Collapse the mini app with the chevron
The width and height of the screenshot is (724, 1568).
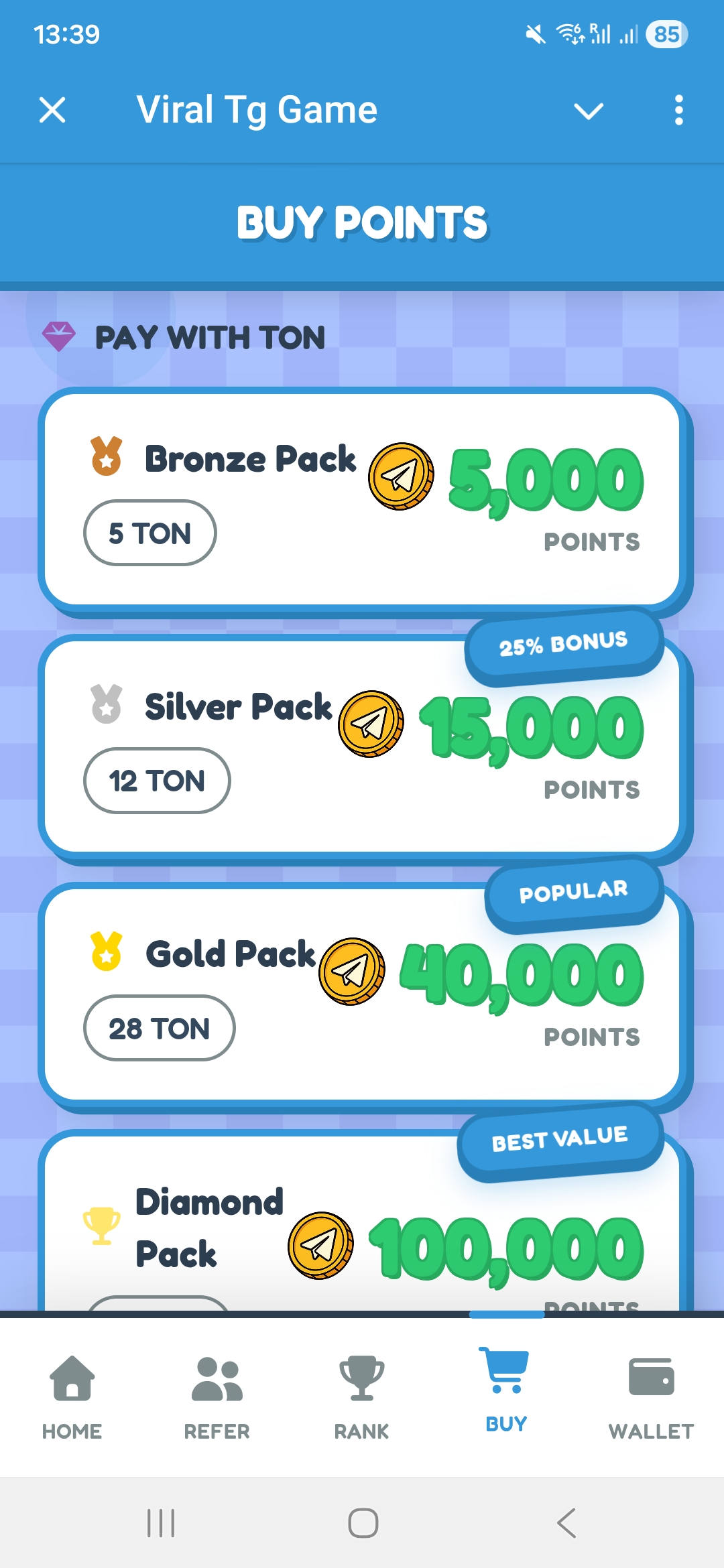[588, 111]
